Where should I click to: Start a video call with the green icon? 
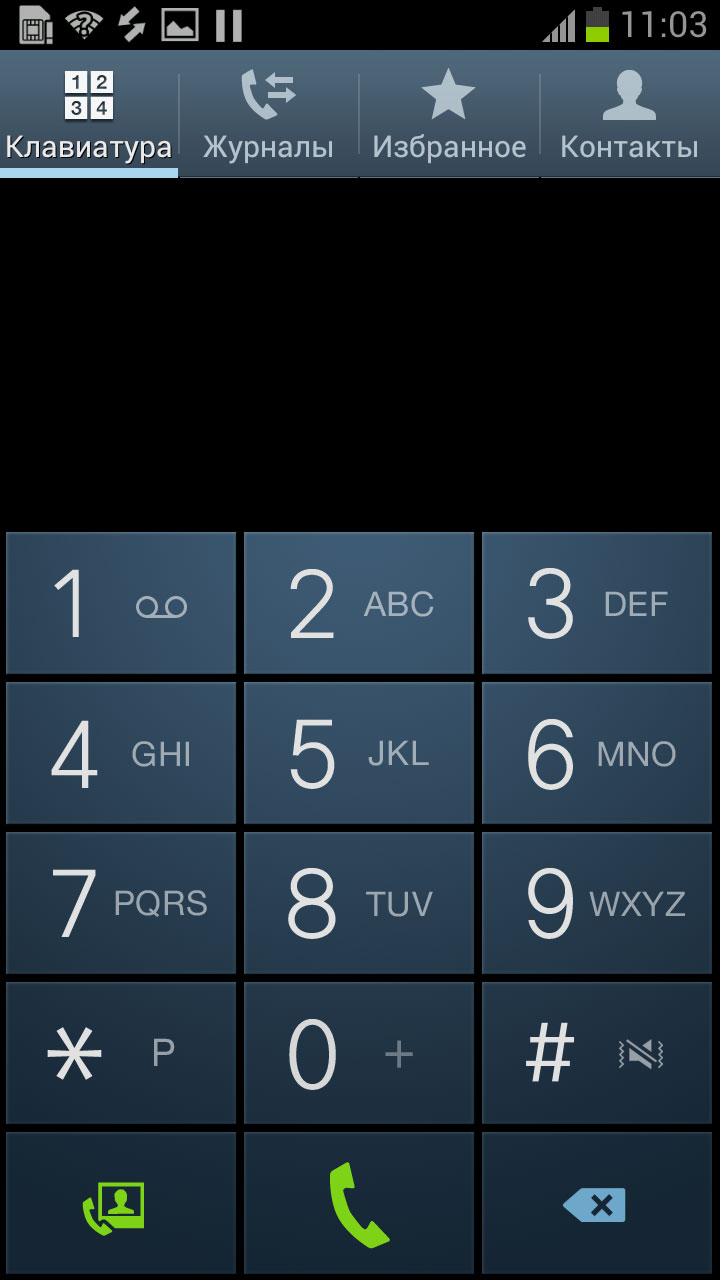(121, 1203)
